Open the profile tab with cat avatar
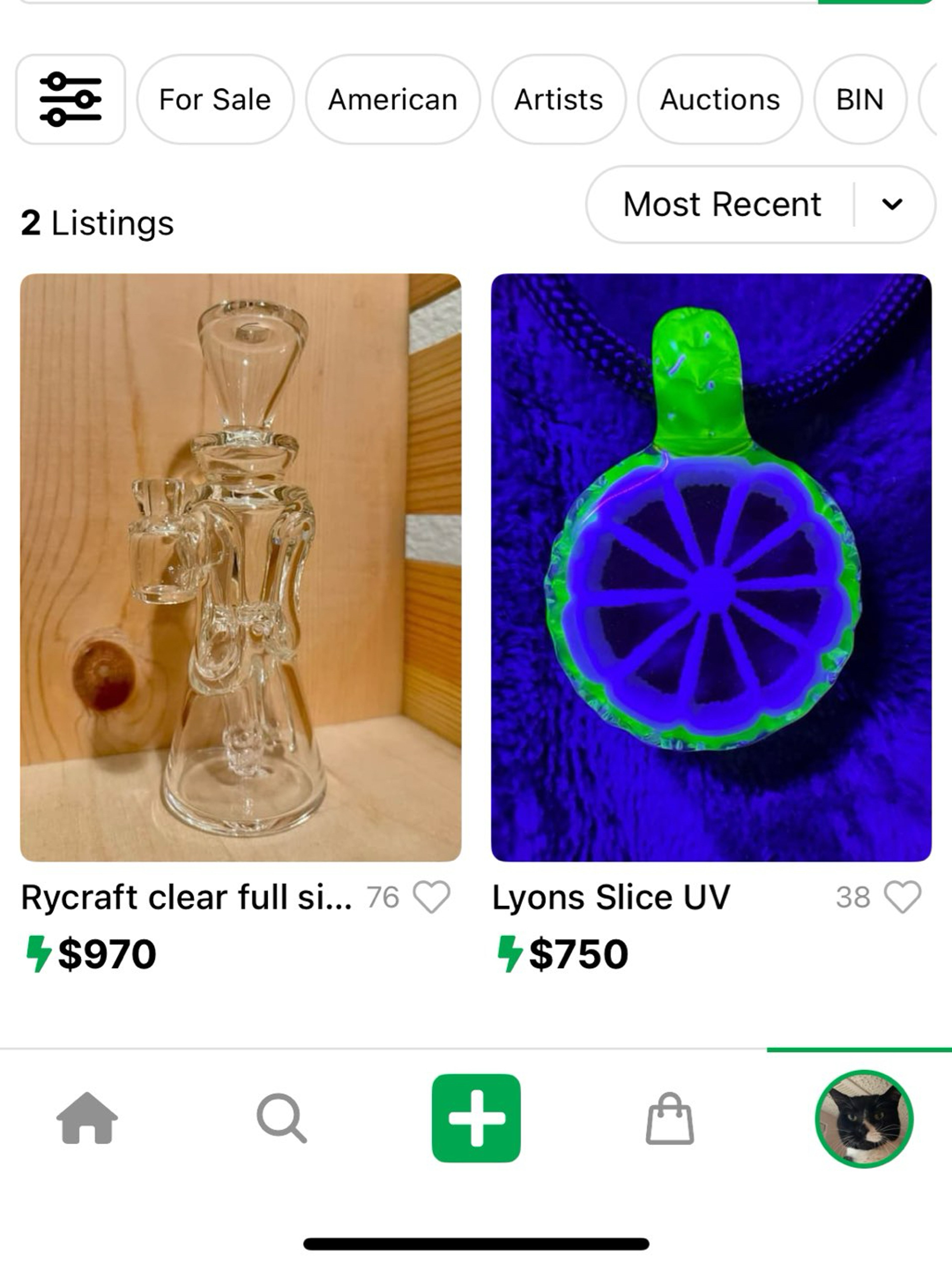The width and height of the screenshot is (952, 1270). 864,1118
